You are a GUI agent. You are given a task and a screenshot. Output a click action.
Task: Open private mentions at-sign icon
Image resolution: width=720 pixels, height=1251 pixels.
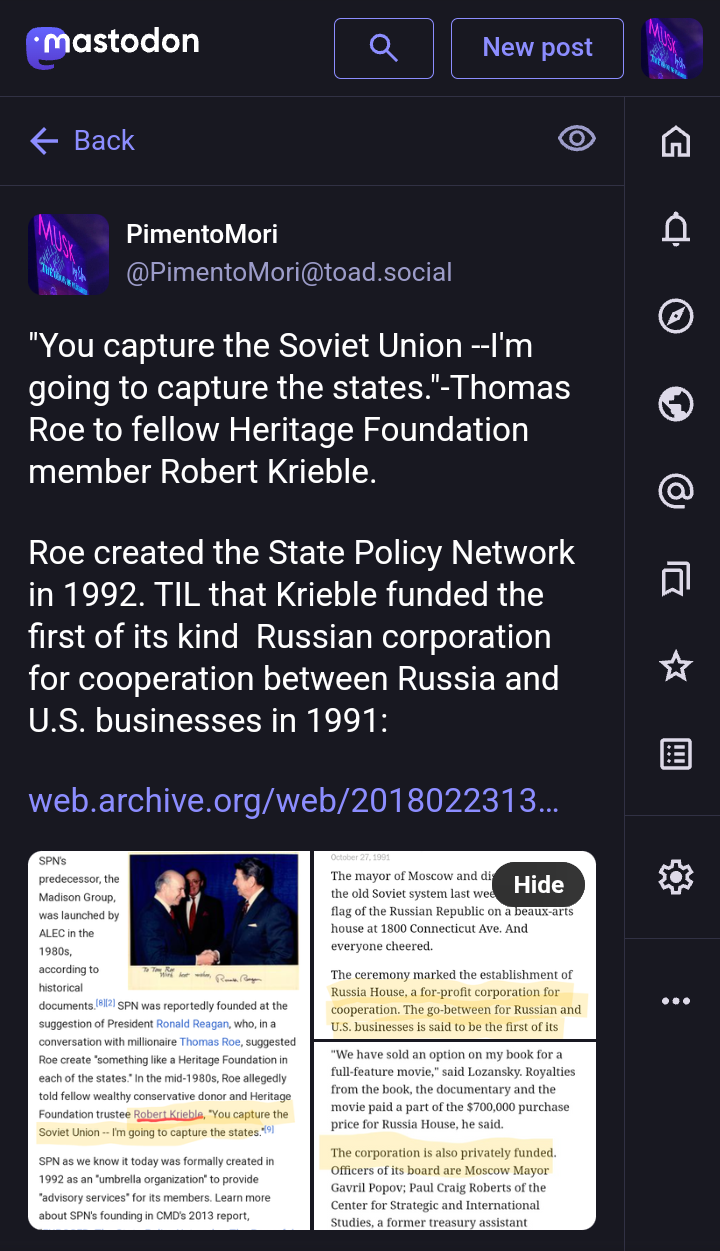(x=676, y=491)
